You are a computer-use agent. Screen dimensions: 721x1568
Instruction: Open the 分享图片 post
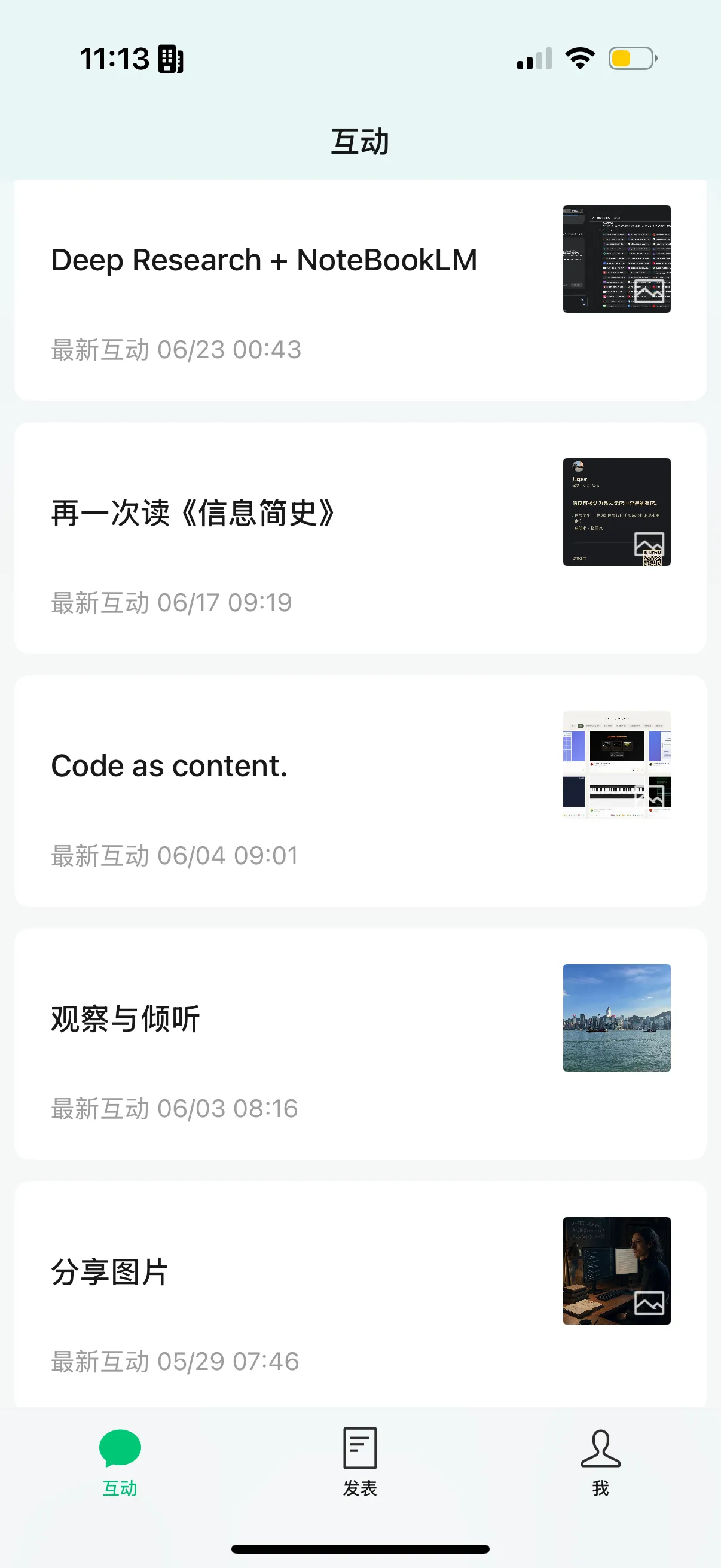[x=360, y=1294]
